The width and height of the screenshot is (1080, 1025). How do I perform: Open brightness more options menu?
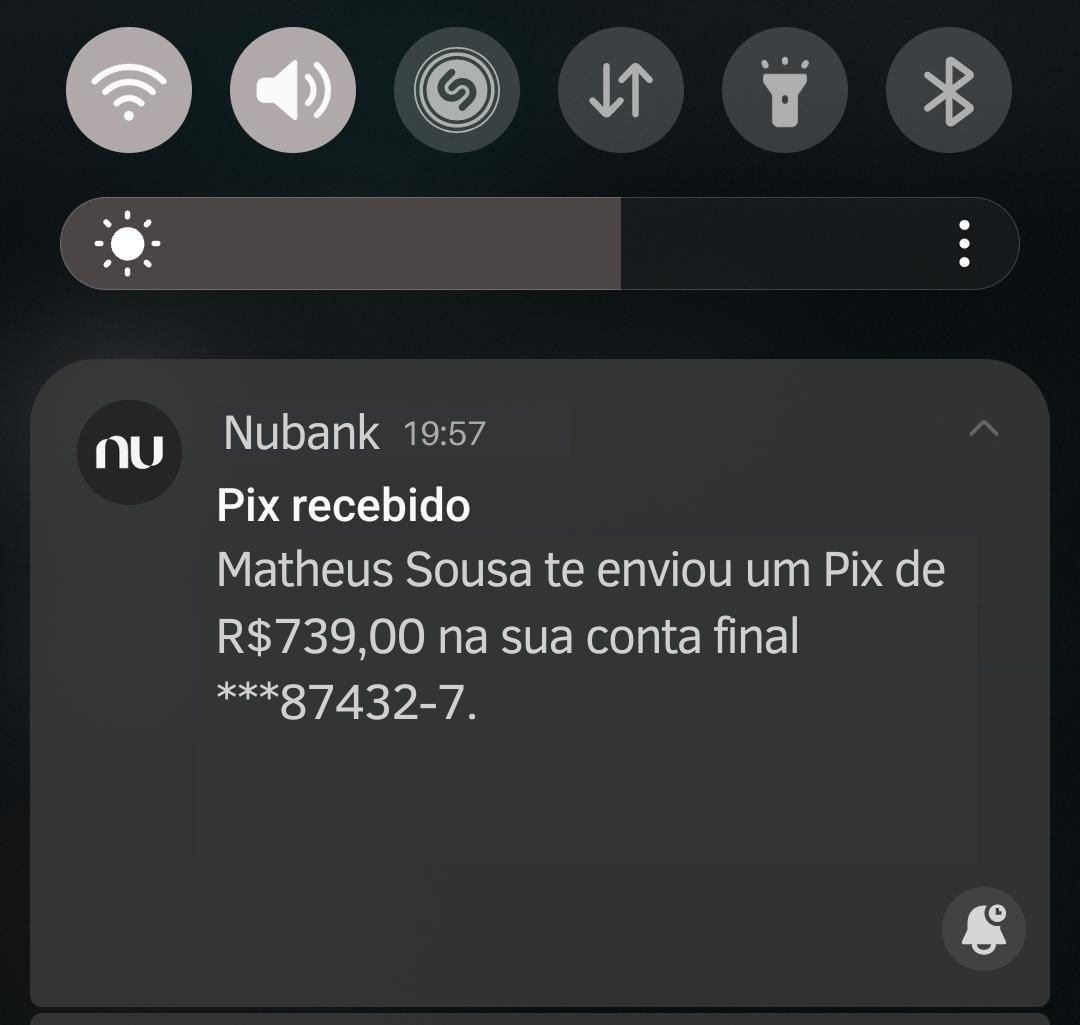pyautogui.click(x=964, y=244)
